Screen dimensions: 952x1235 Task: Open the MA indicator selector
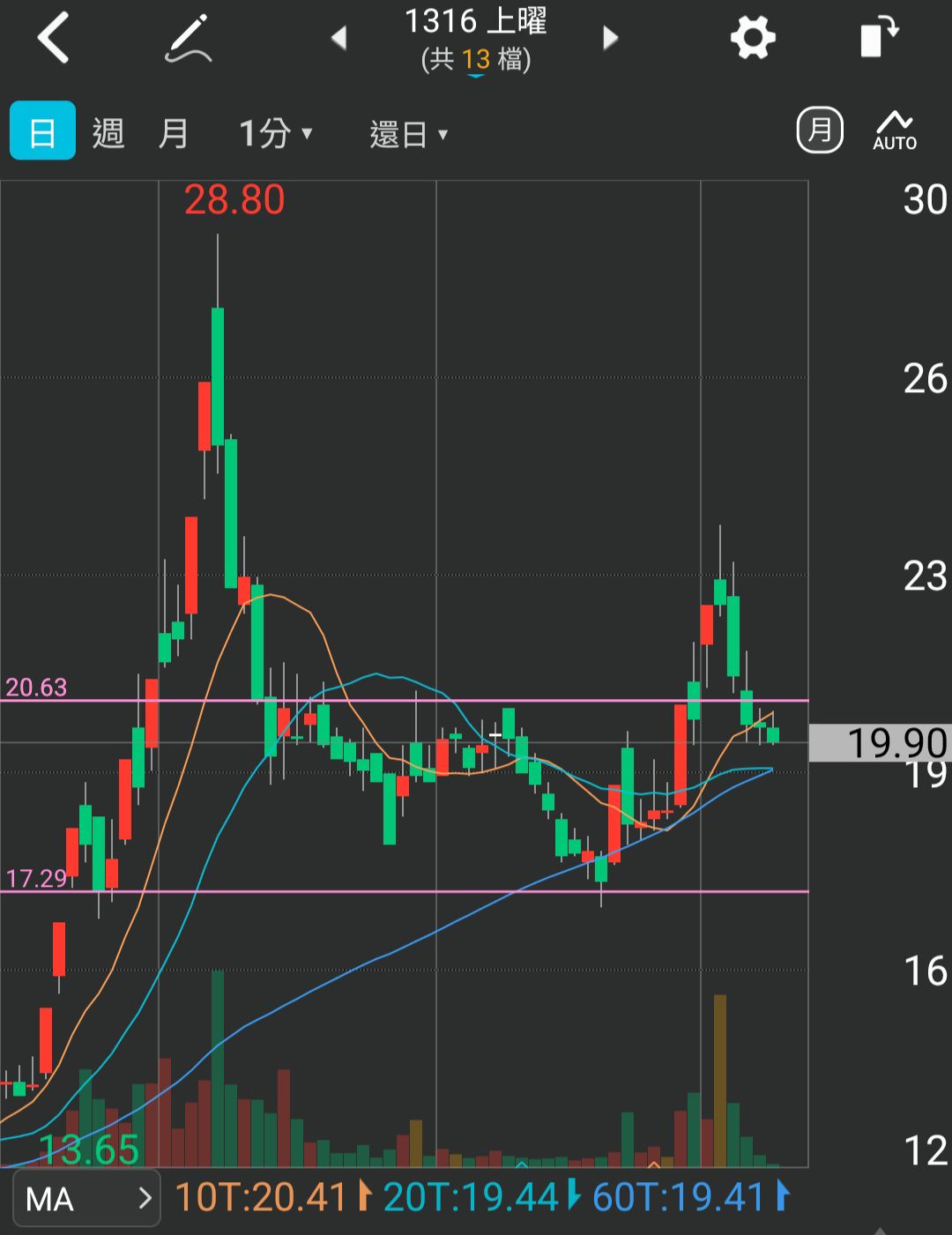click(x=87, y=1198)
